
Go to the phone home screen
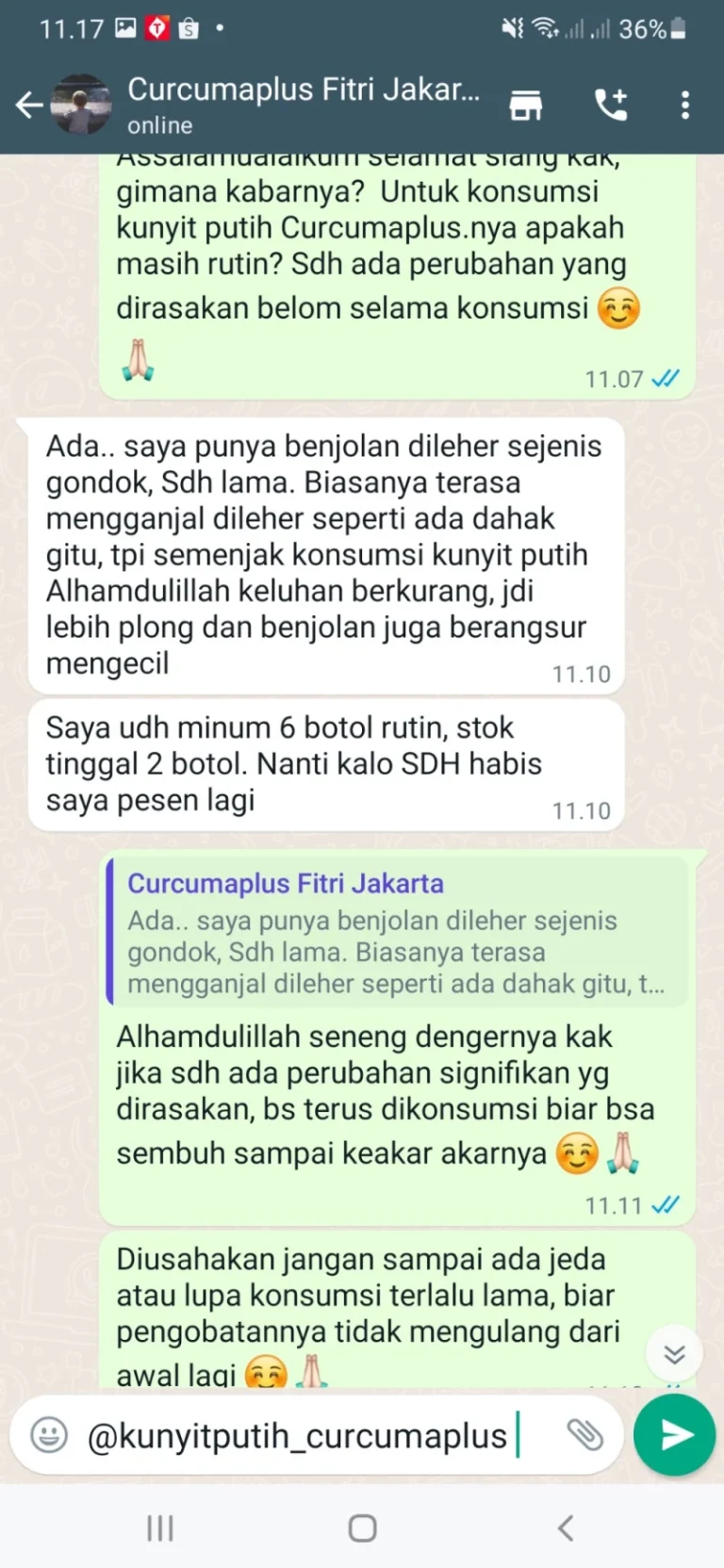point(362,1527)
